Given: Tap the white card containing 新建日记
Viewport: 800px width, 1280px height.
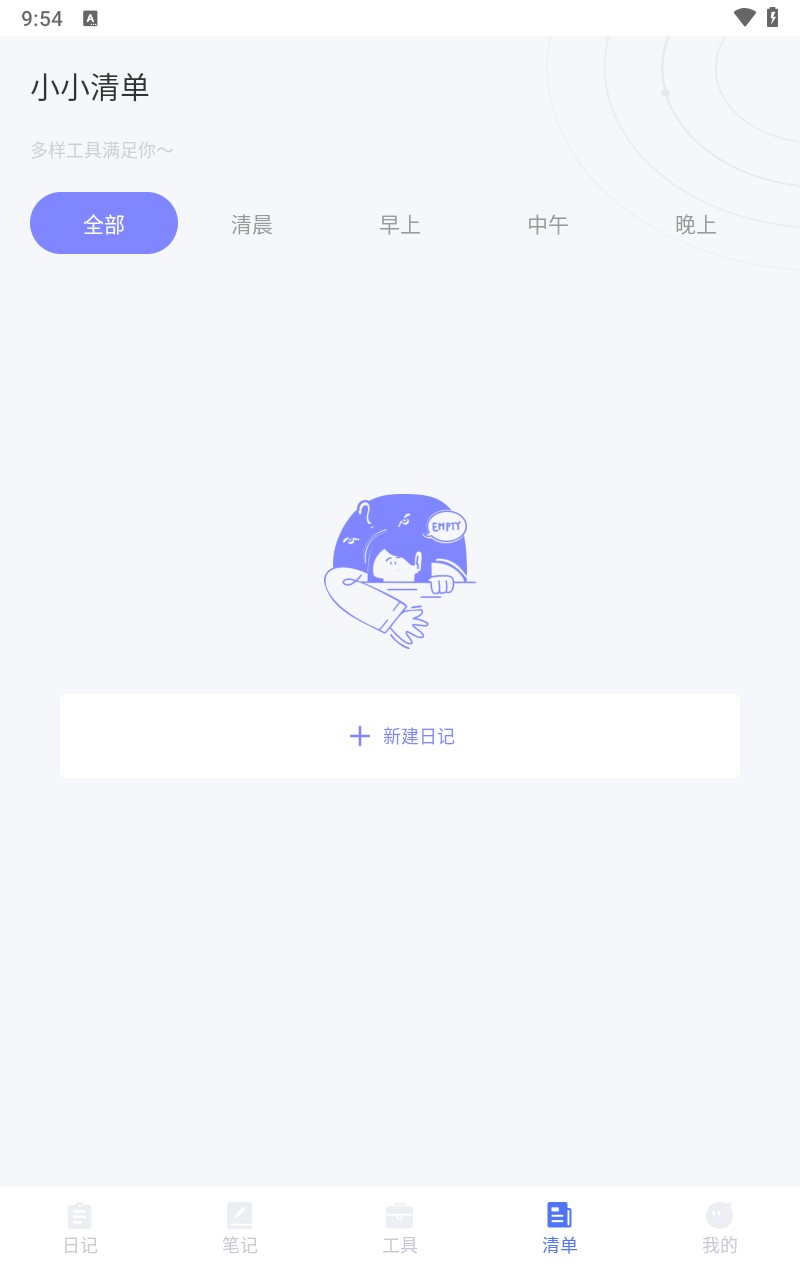Looking at the screenshot, I should point(400,735).
